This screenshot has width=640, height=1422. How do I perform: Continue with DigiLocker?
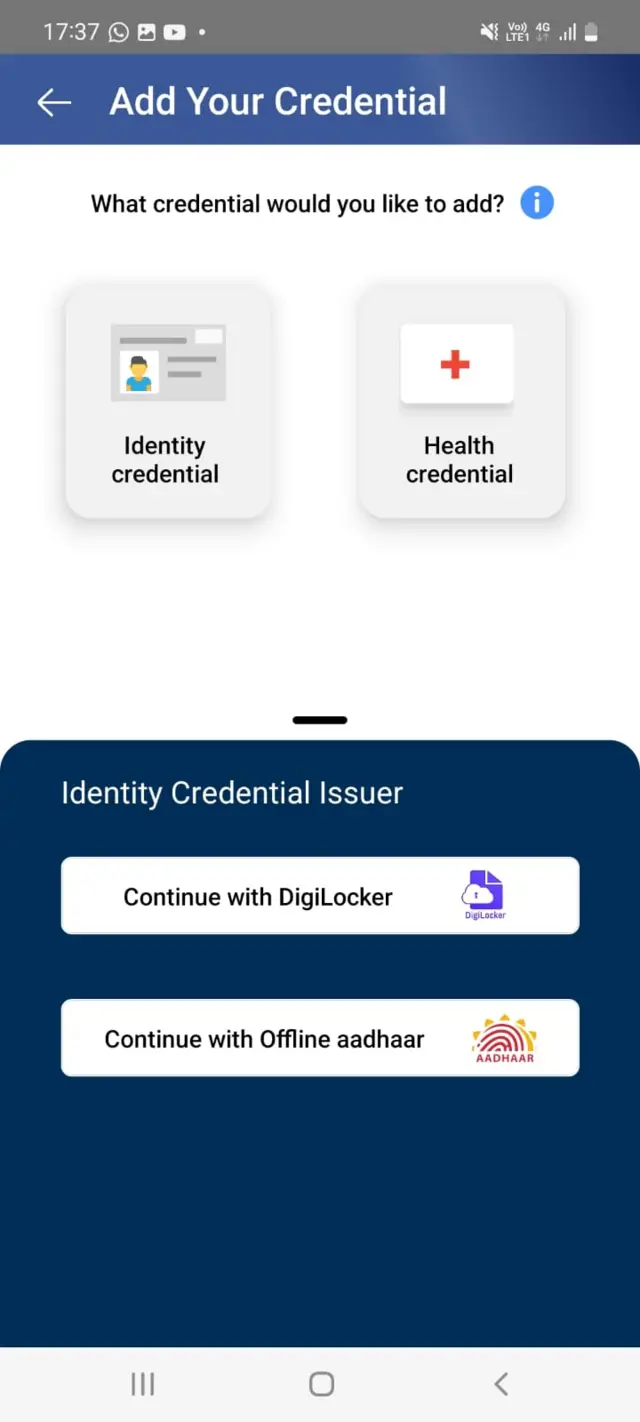click(320, 896)
